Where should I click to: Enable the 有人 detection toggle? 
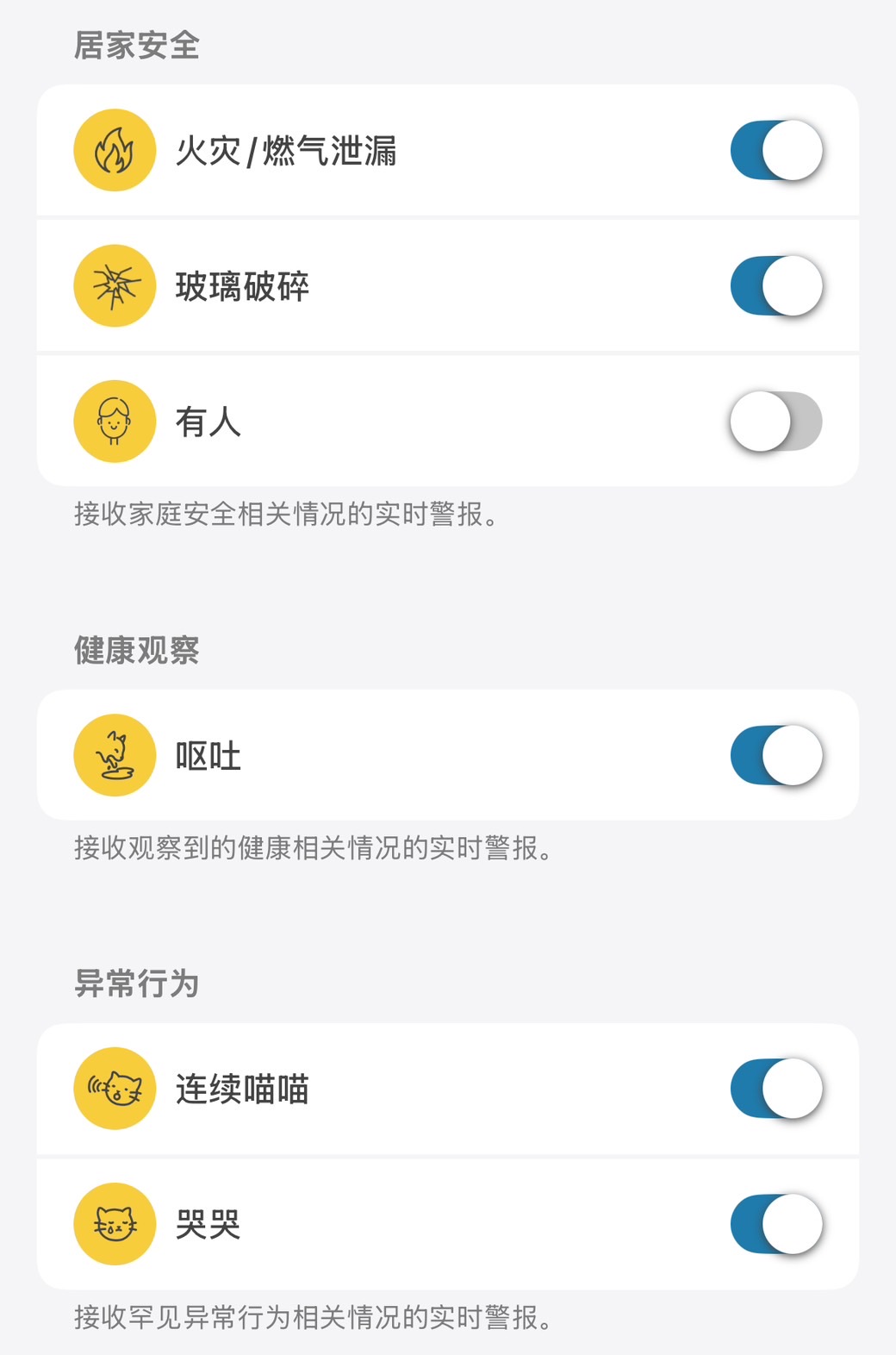click(775, 421)
